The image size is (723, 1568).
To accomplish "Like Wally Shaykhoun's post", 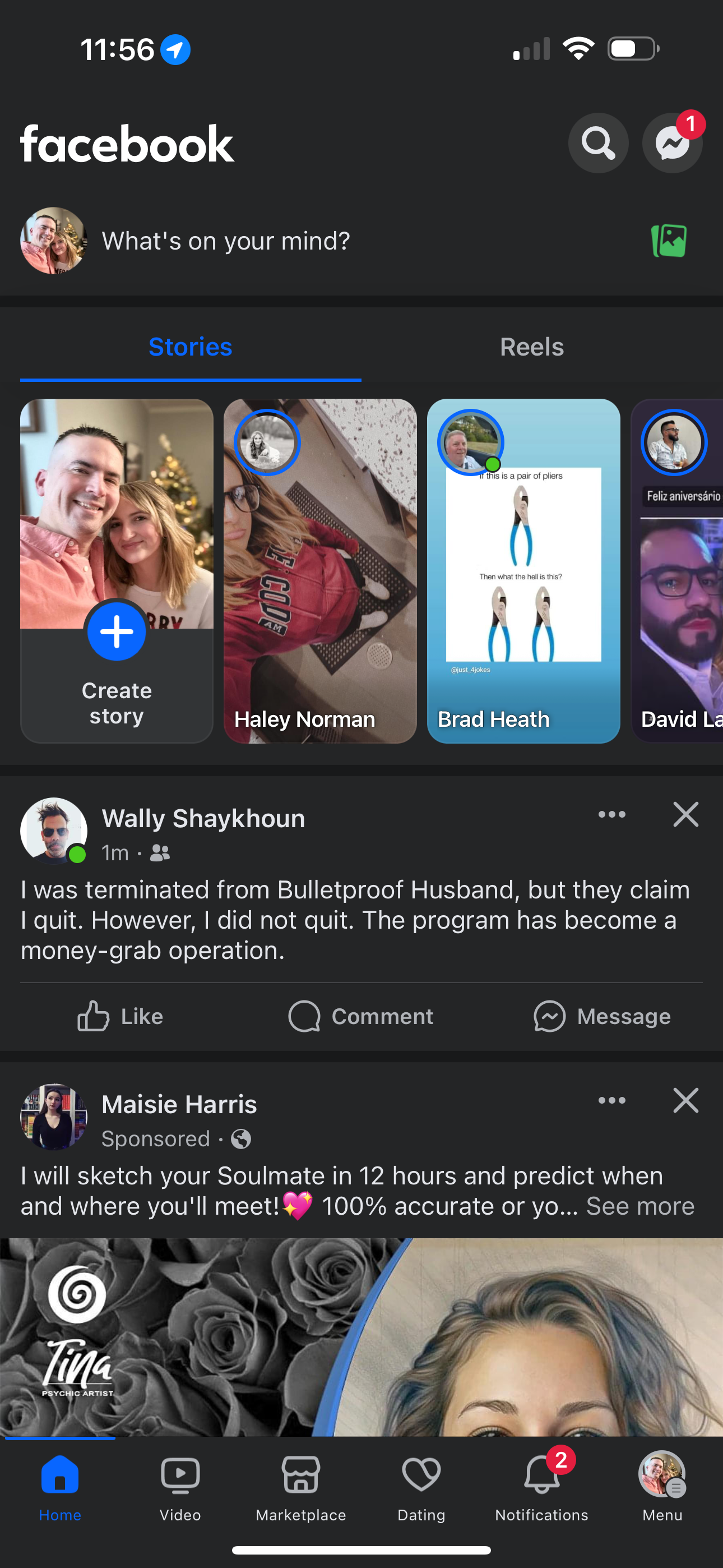I will 121,1017.
